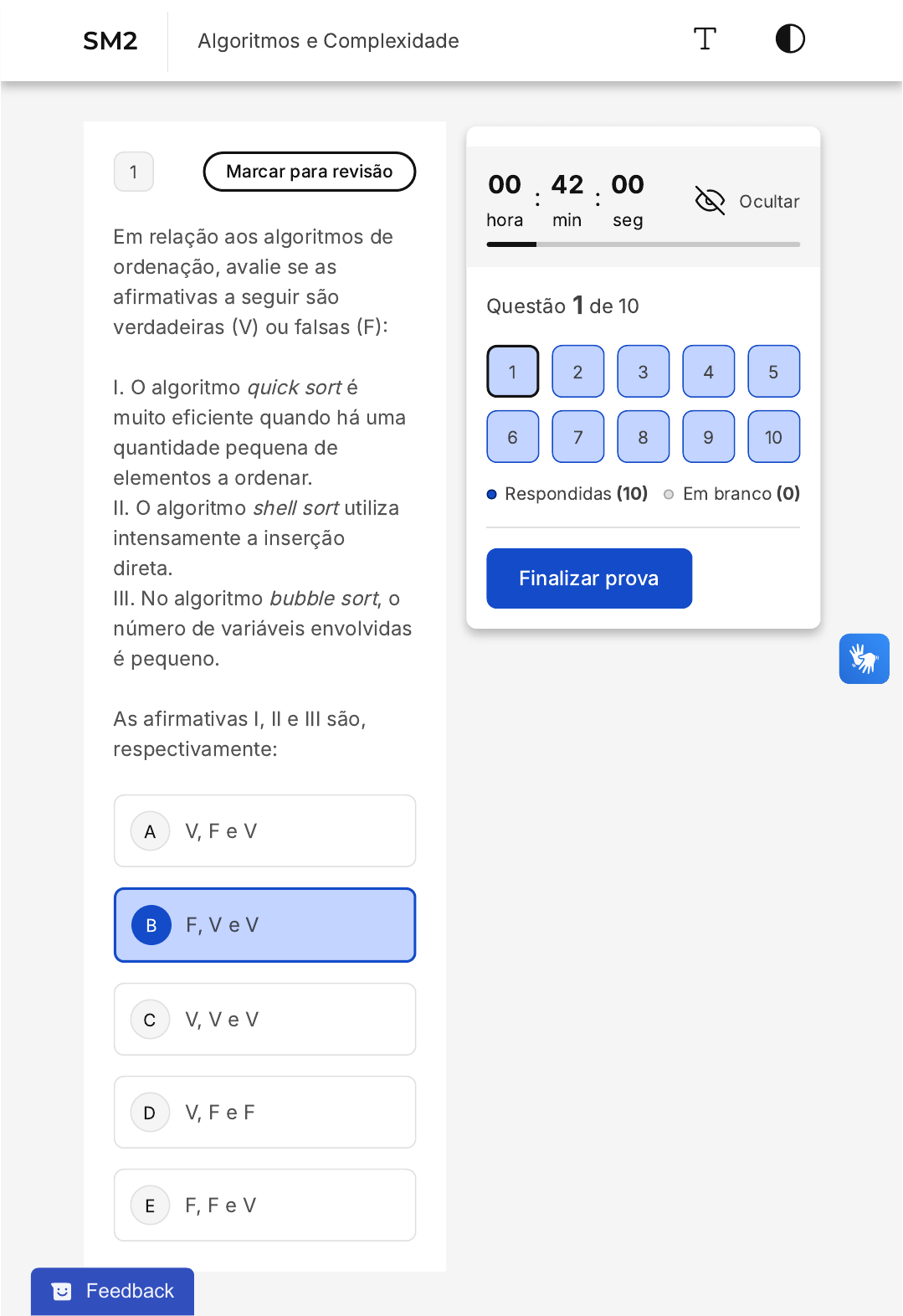Tap Finalizar prova button
The height and width of the screenshot is (1316, 903).
(x=589, y=578)
